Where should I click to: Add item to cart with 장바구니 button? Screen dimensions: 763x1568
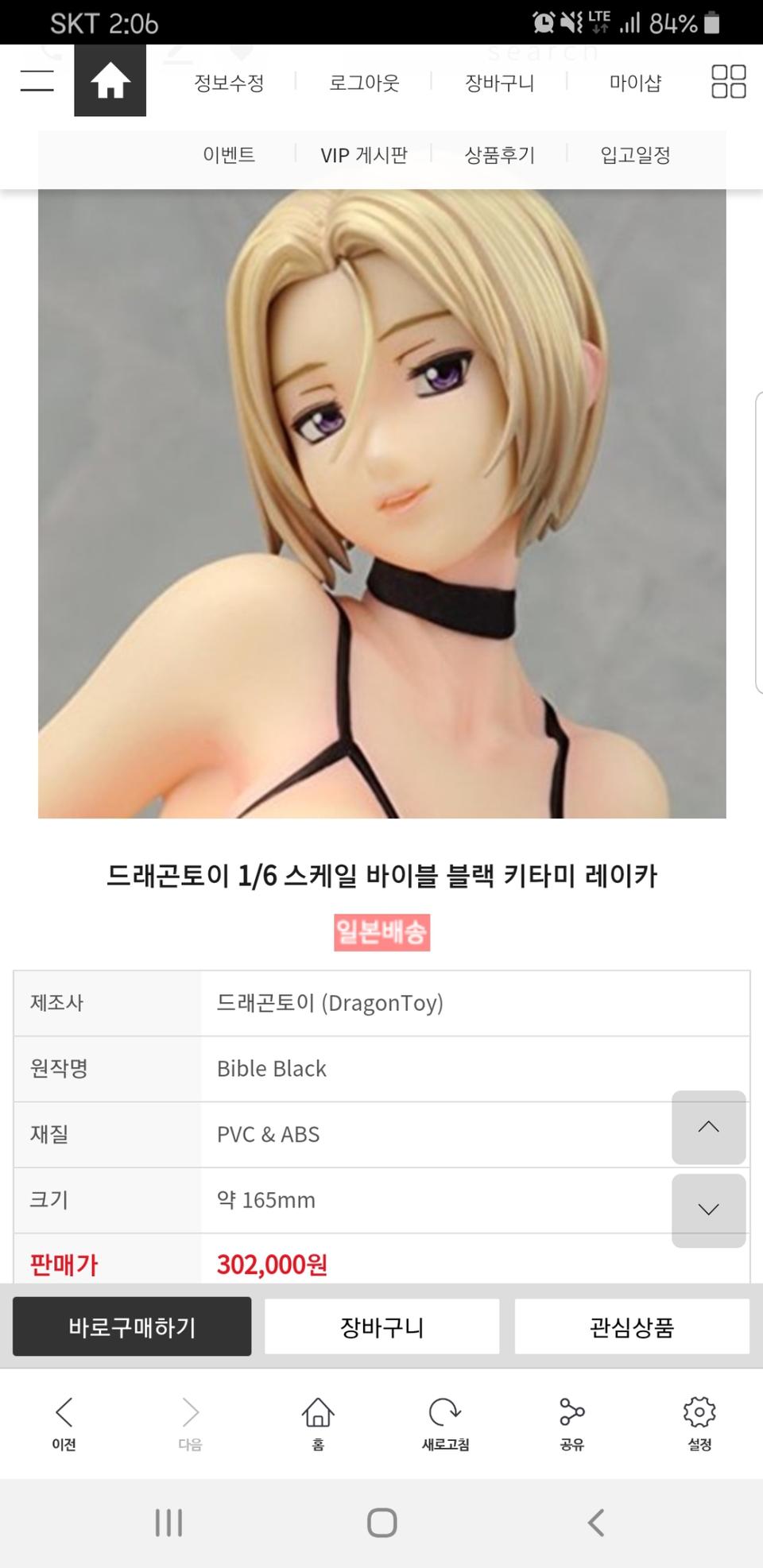(381, 1326)
